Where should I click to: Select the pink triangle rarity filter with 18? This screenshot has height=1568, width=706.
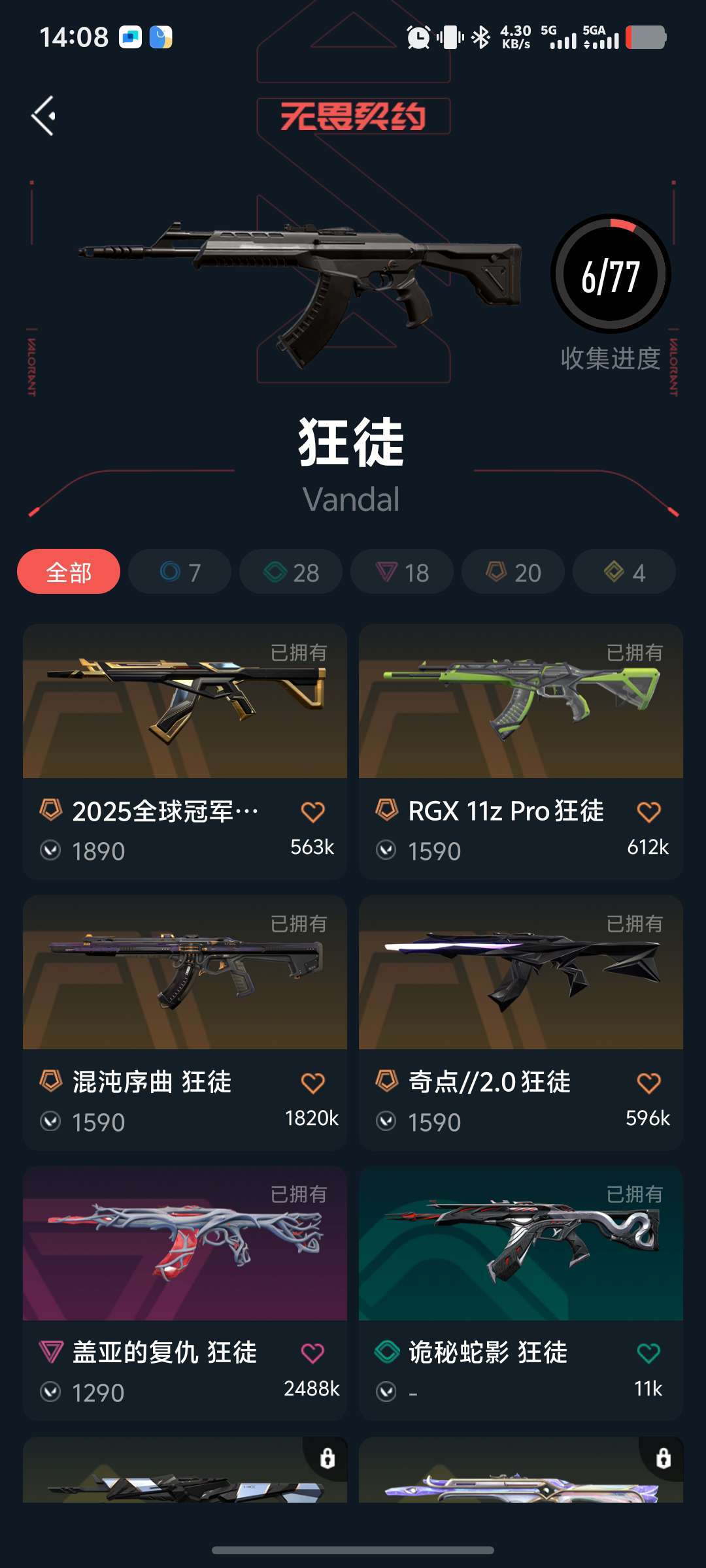click(401, 571)
